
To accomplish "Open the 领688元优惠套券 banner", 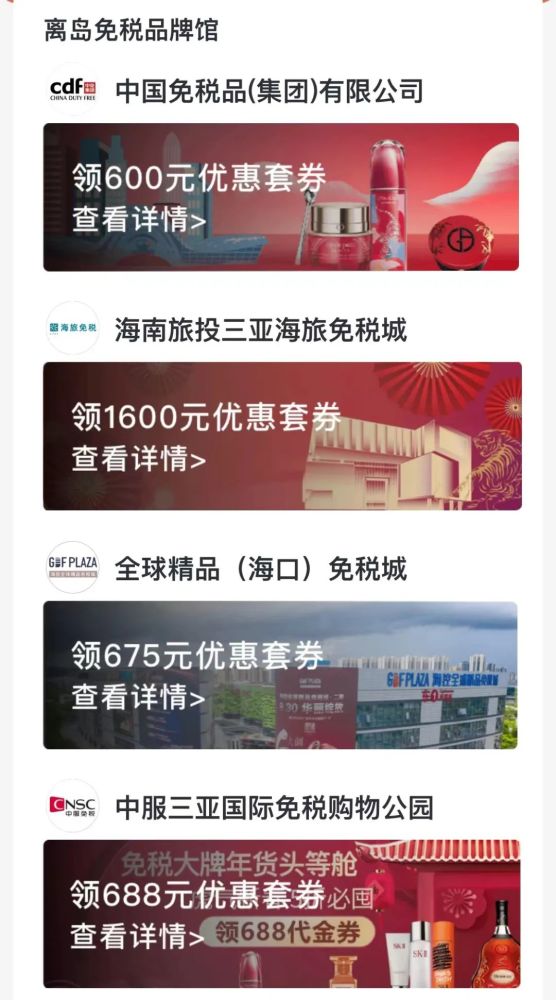I will [282, 914].
